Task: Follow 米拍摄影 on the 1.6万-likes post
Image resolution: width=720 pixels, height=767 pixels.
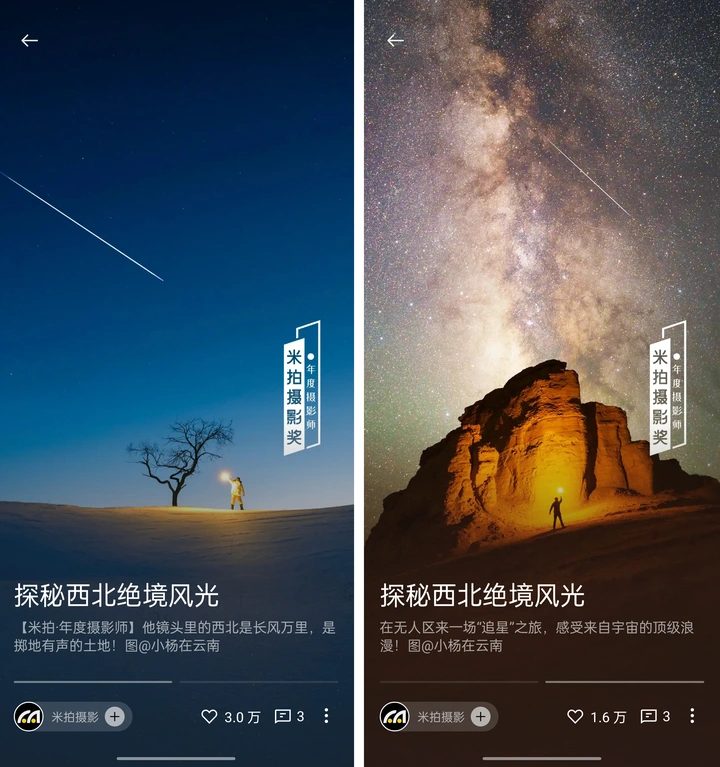Action: point(481,716)
